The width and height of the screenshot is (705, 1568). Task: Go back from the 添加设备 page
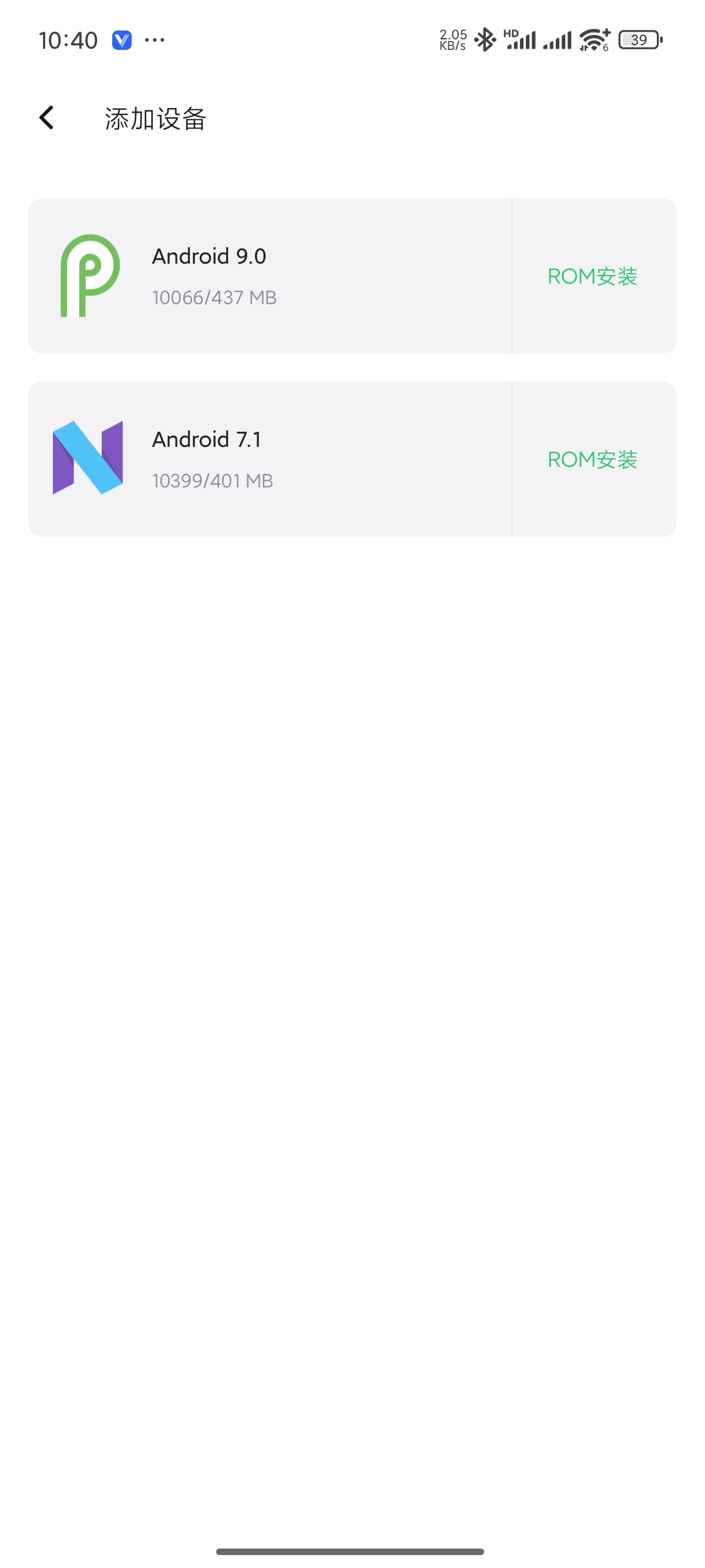tap(47, 118)
